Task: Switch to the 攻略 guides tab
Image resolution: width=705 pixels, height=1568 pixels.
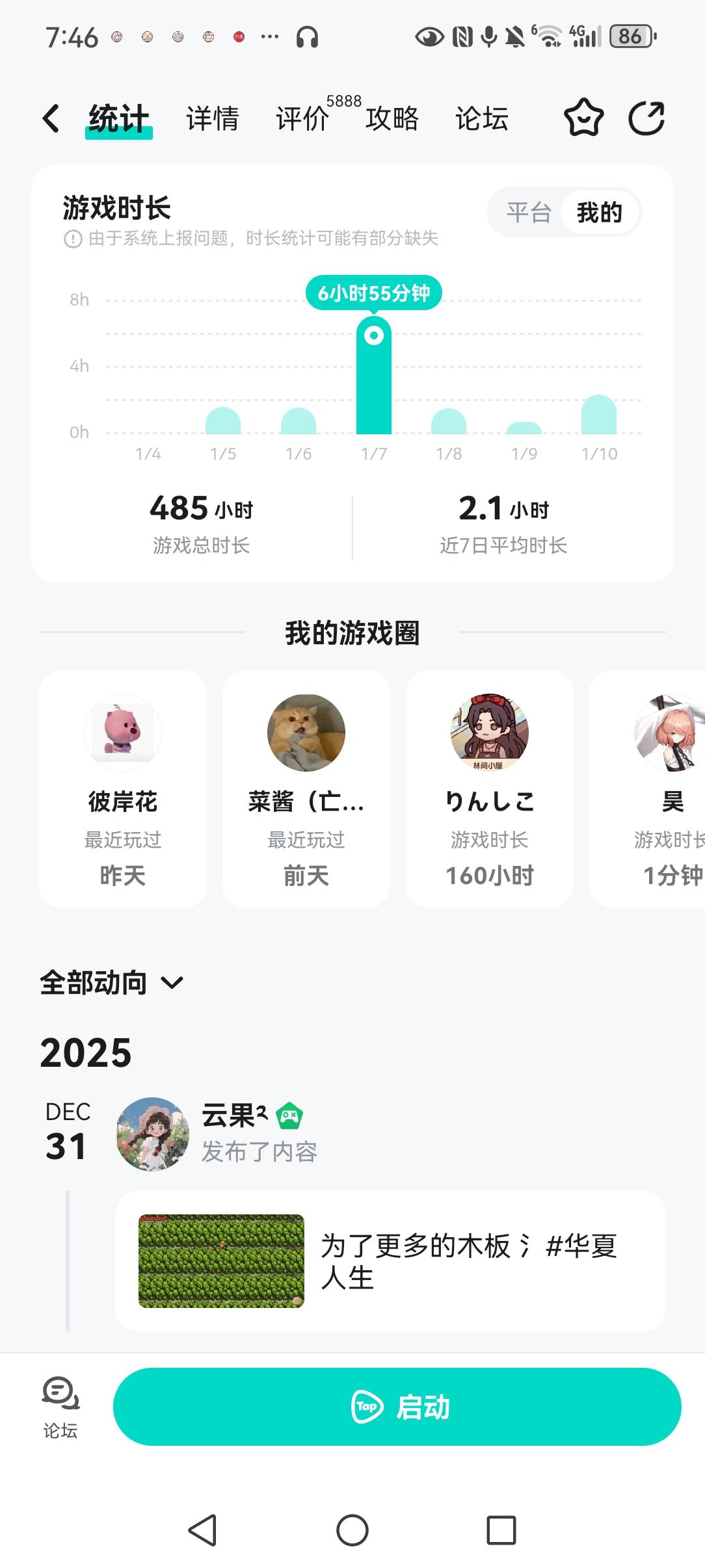Action: pyautogui.click(x=392, y=119)
